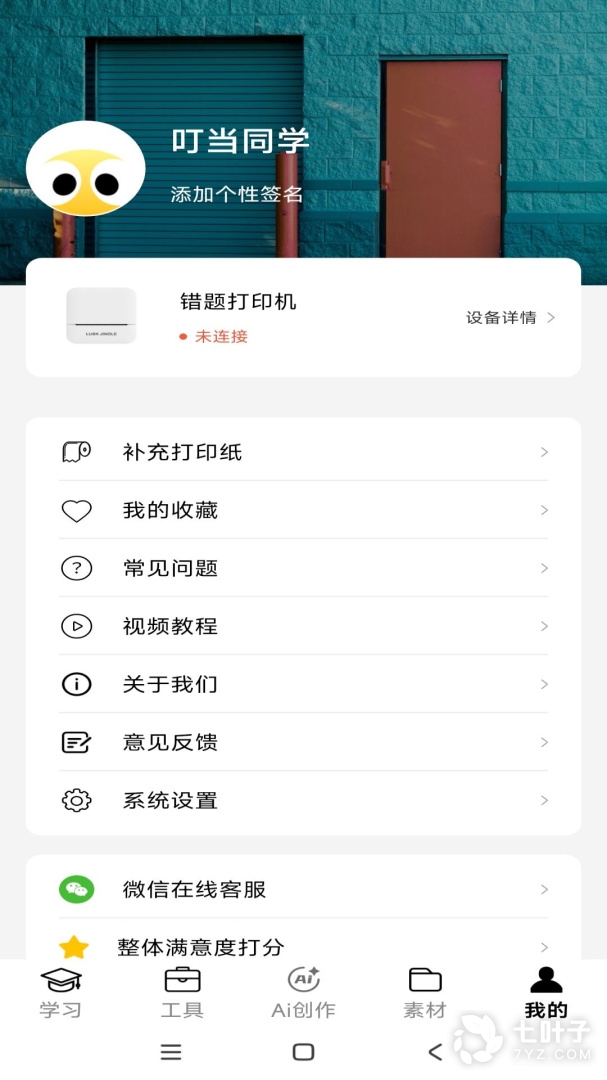Open 关于我们 page
This screenshot has height=1080, width=607.
point(303,684)
